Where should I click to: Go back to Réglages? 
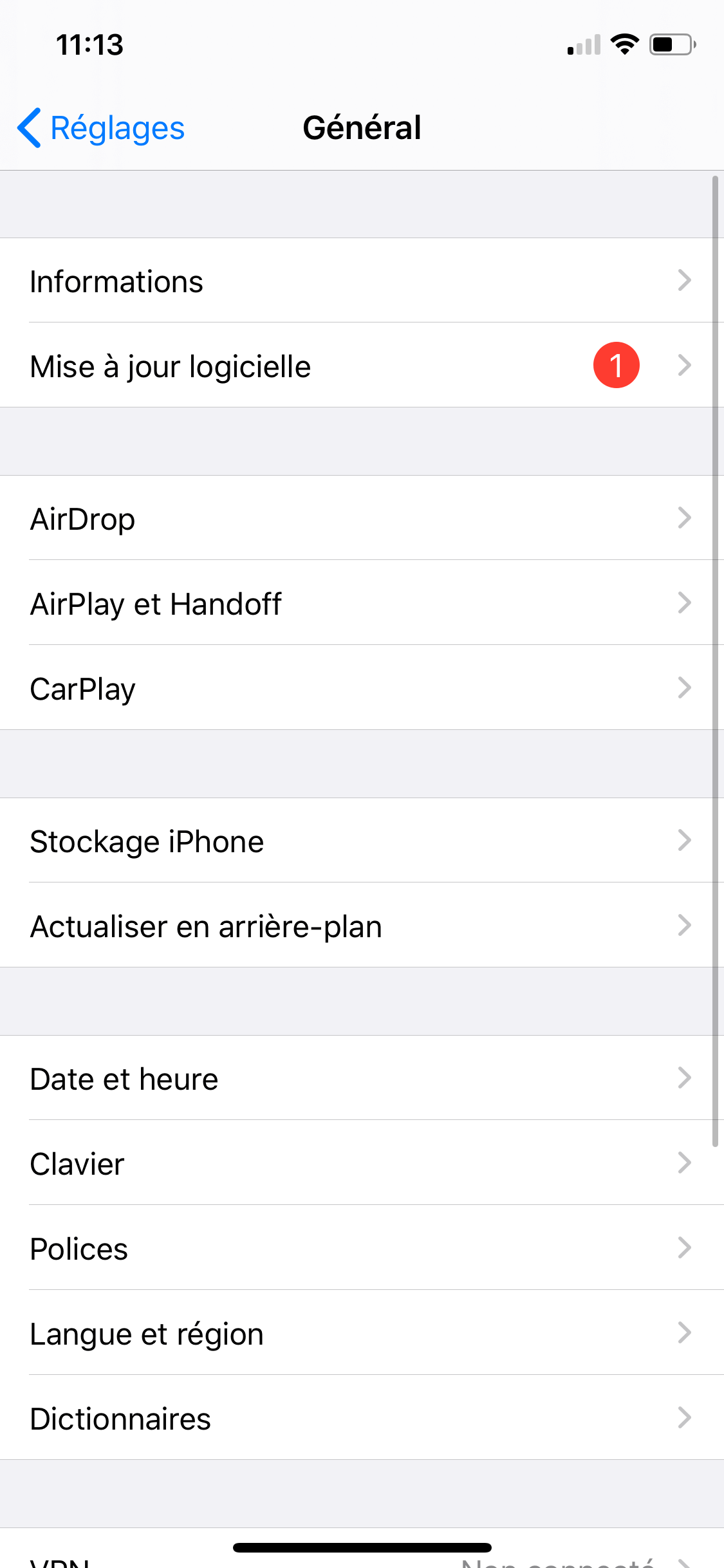pos(101,127)
